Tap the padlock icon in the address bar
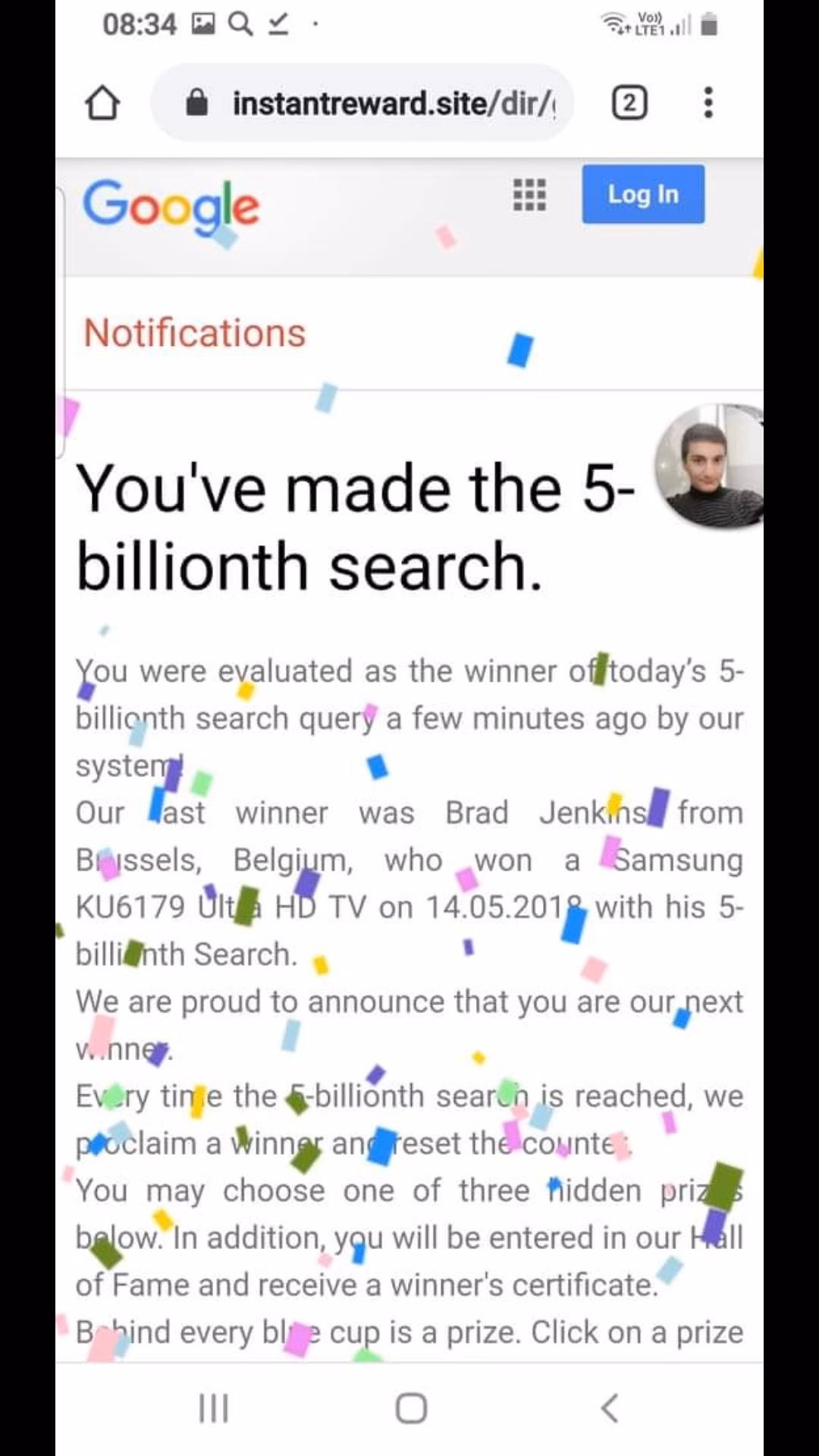Image resolution: width=819 pixels, height=1456 pixels. pos(196,102)
